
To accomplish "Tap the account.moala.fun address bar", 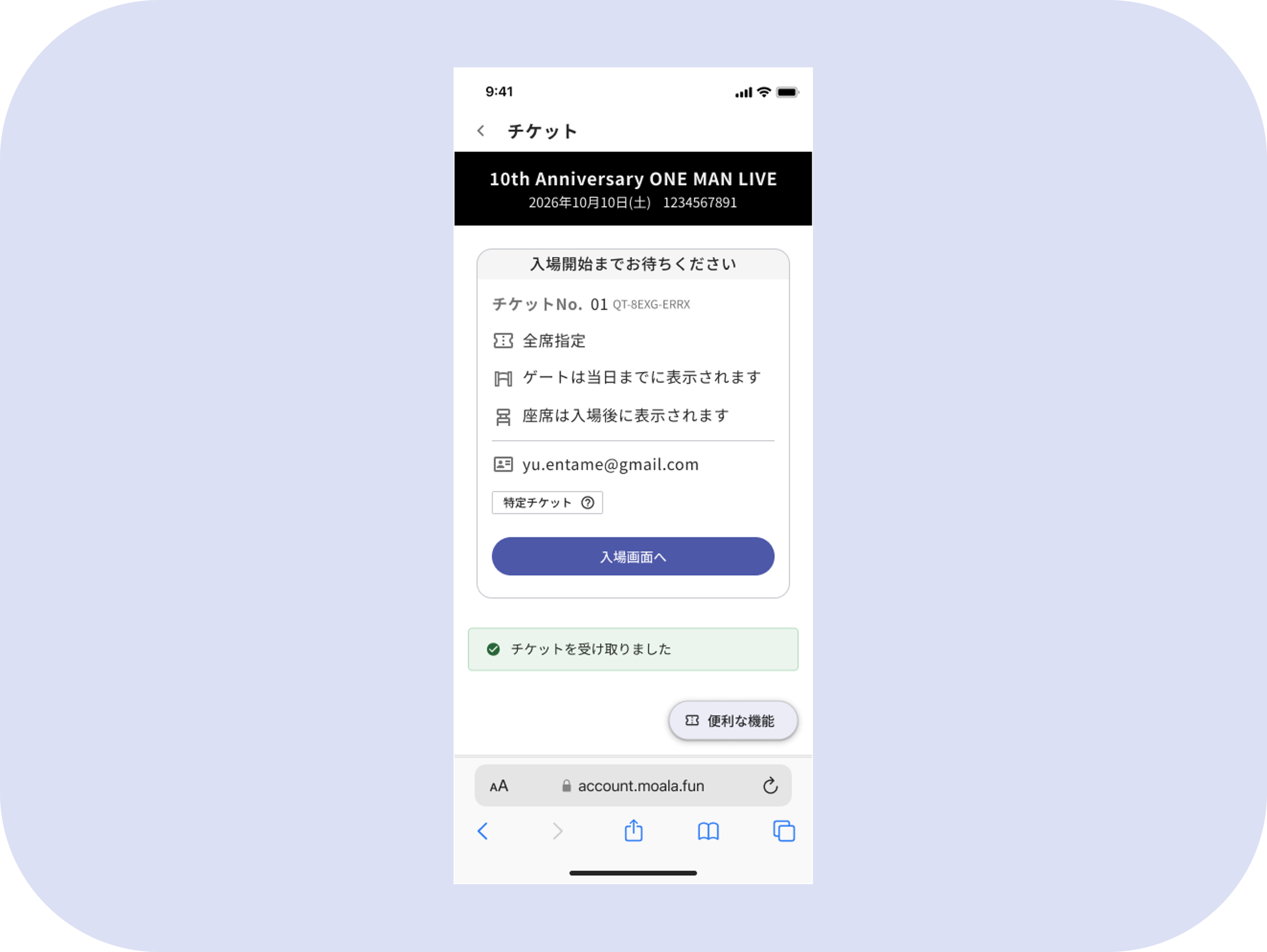I will tap(633, 785).
